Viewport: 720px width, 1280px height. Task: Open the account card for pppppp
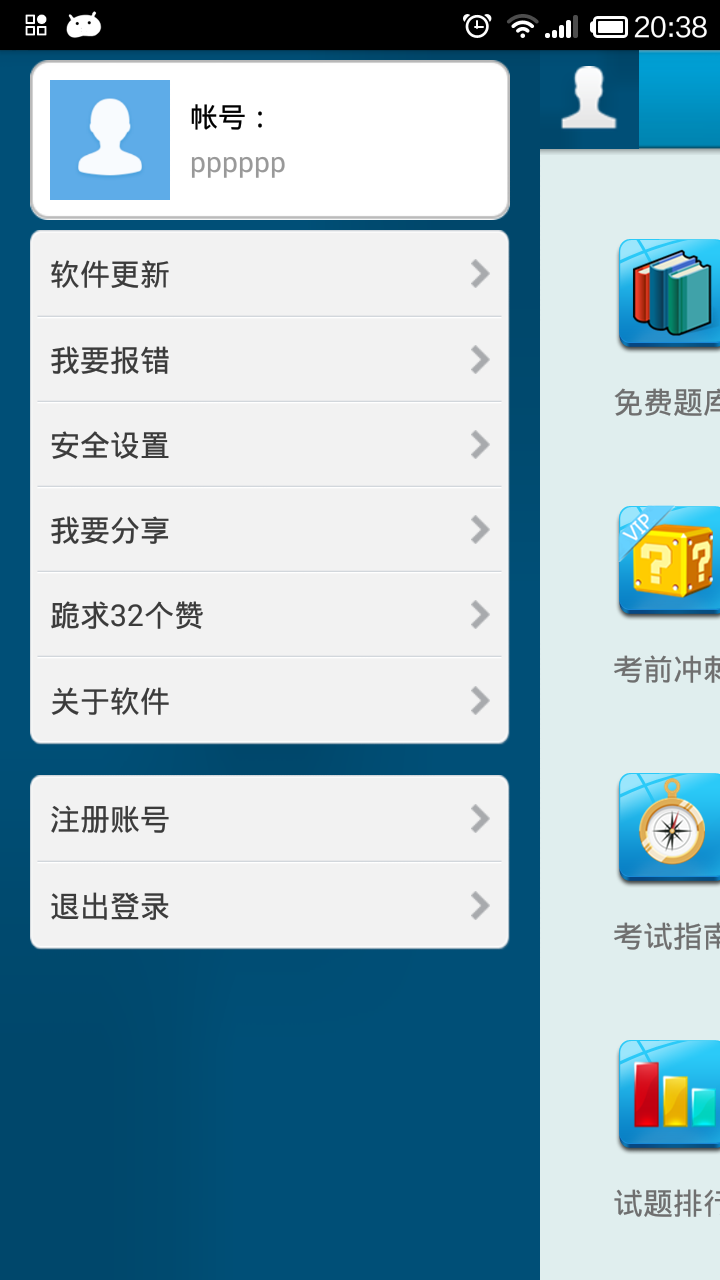[x=270, y=140]
